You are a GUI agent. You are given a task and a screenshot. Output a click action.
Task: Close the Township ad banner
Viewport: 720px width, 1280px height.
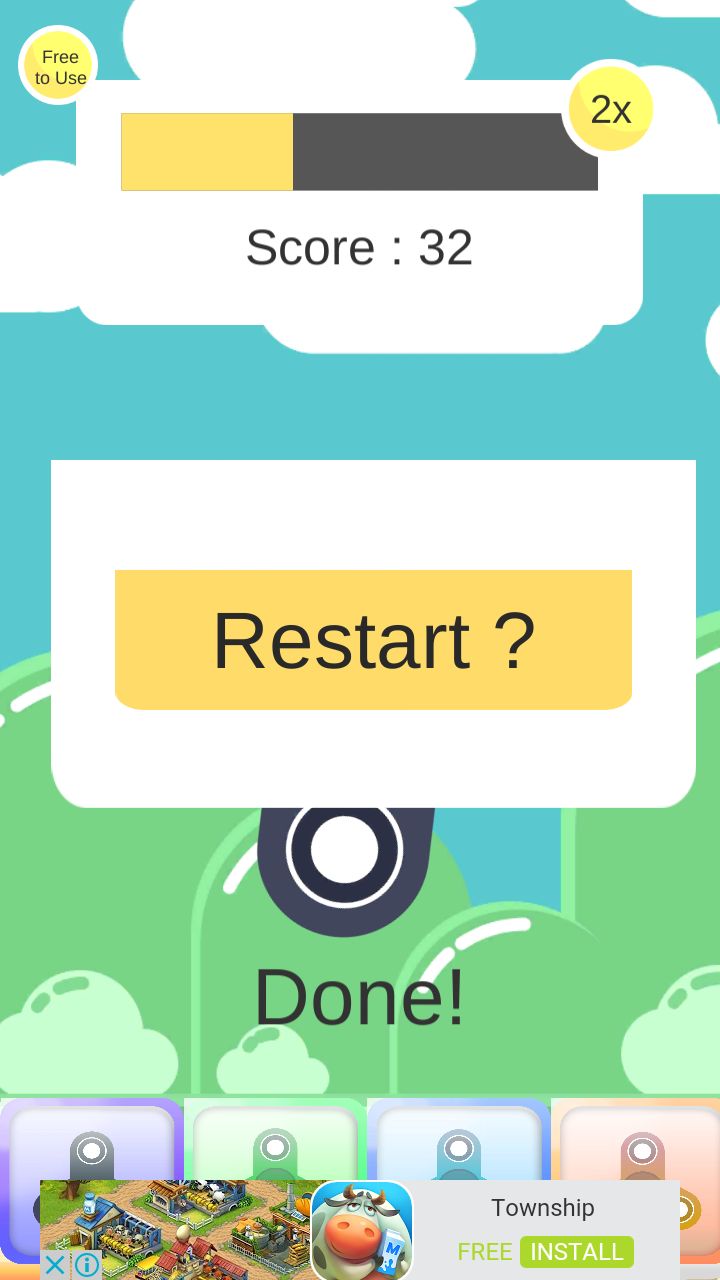click(x=55, y=1265)
